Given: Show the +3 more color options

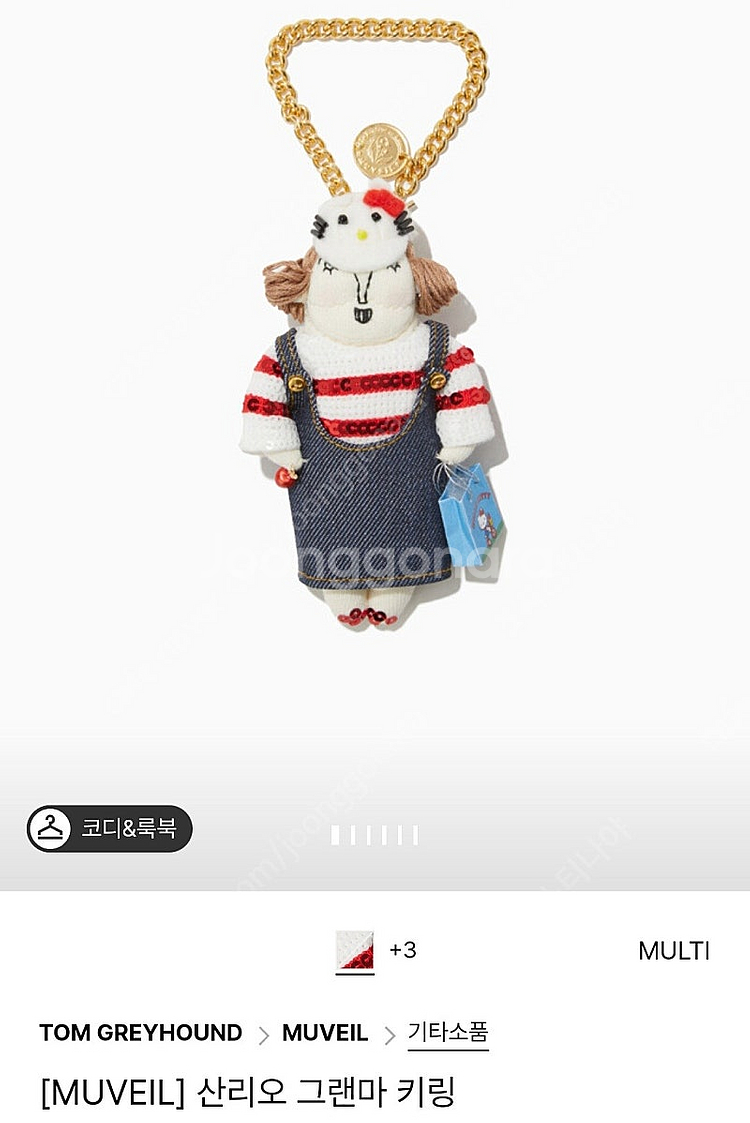Looking at the screenshot, I should tap(402, 950).
